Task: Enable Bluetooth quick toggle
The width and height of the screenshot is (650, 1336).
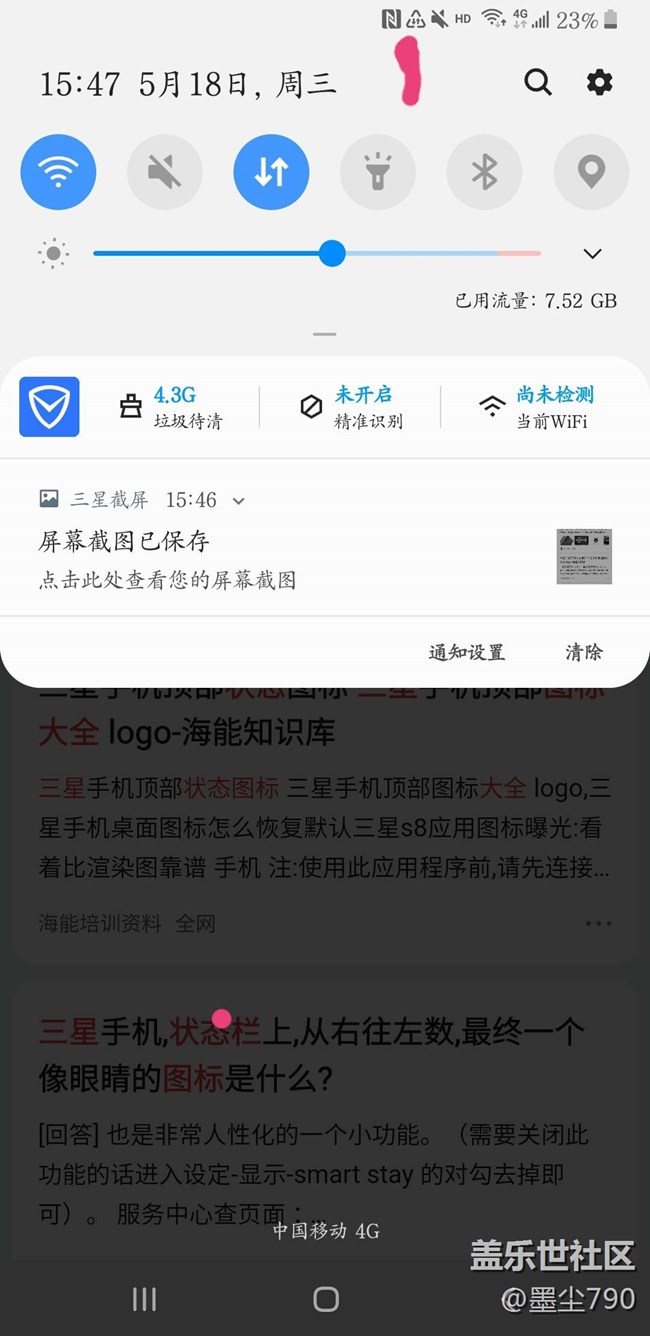Action: click(484, 173)
